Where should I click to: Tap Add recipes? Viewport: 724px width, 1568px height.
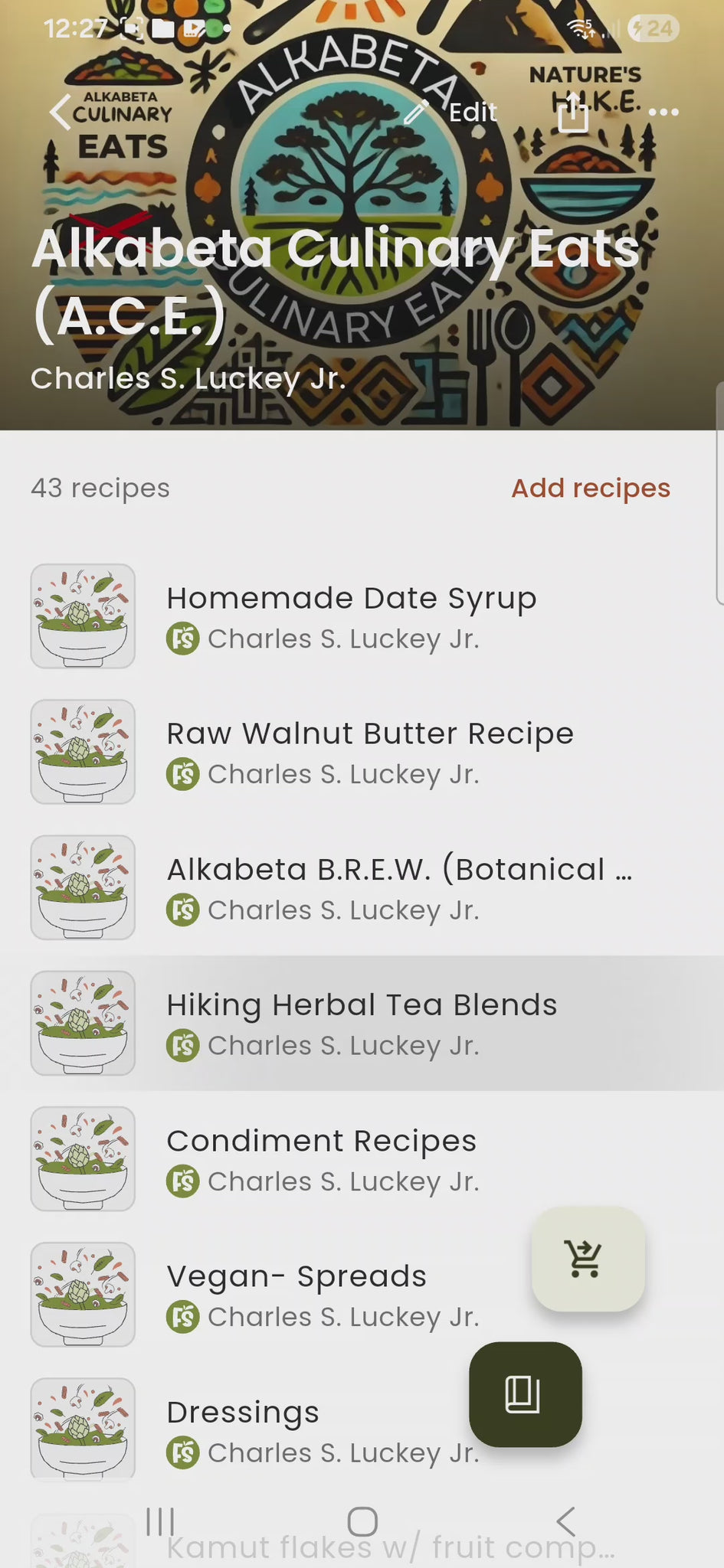pyautogui.click(x=591, y=488)
